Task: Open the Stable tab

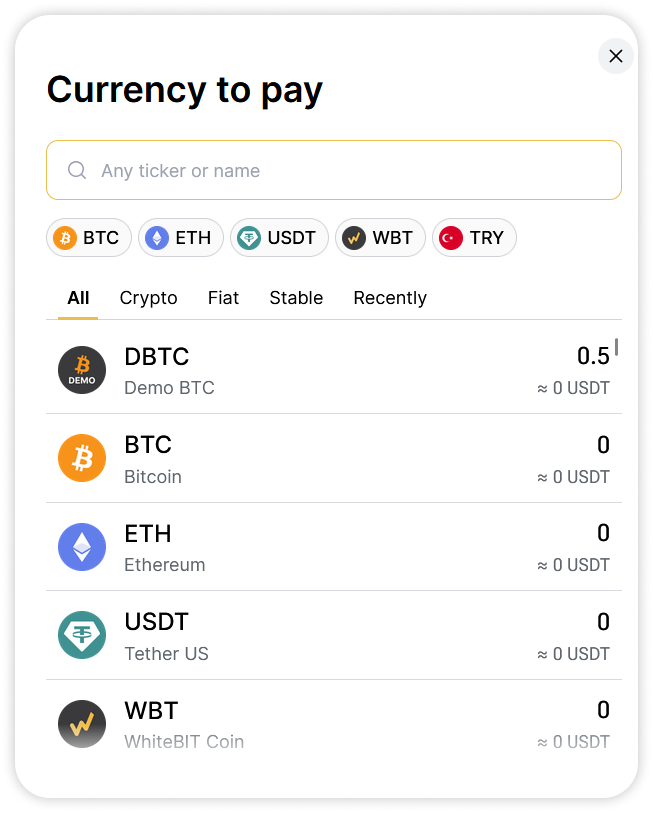Action: 296,298
